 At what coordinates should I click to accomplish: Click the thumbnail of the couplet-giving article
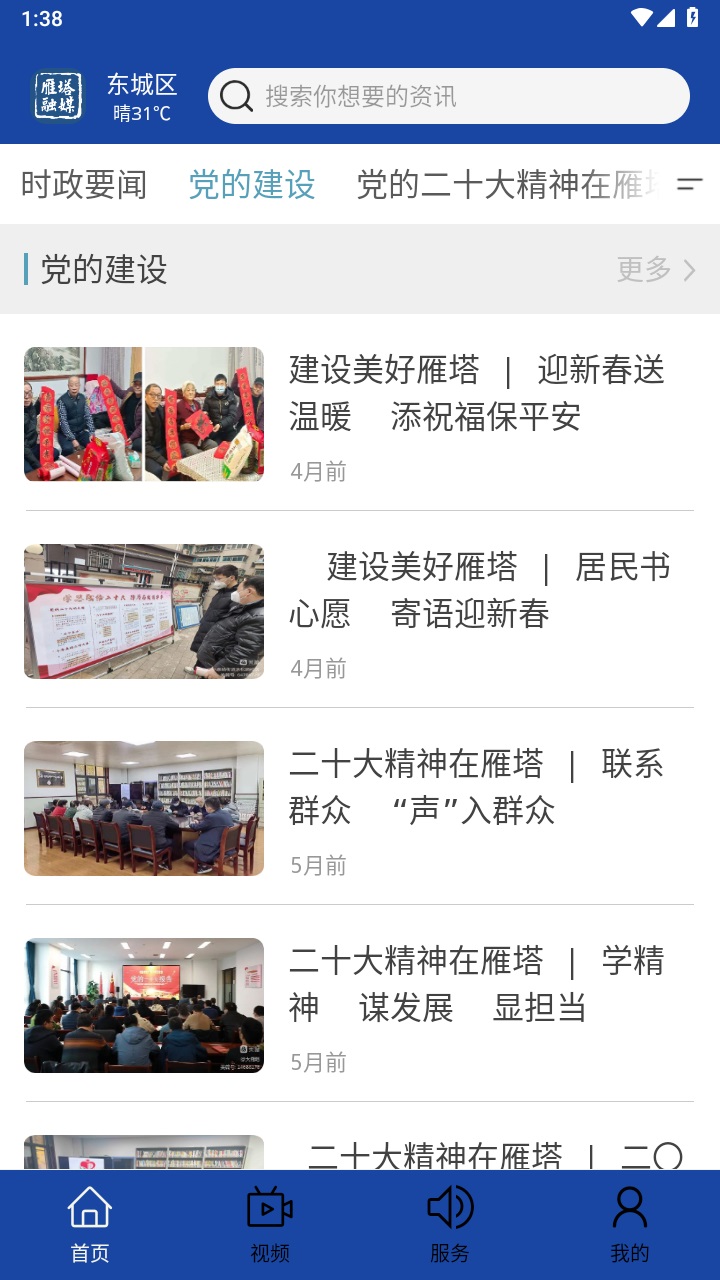click(x=143, y=413)
